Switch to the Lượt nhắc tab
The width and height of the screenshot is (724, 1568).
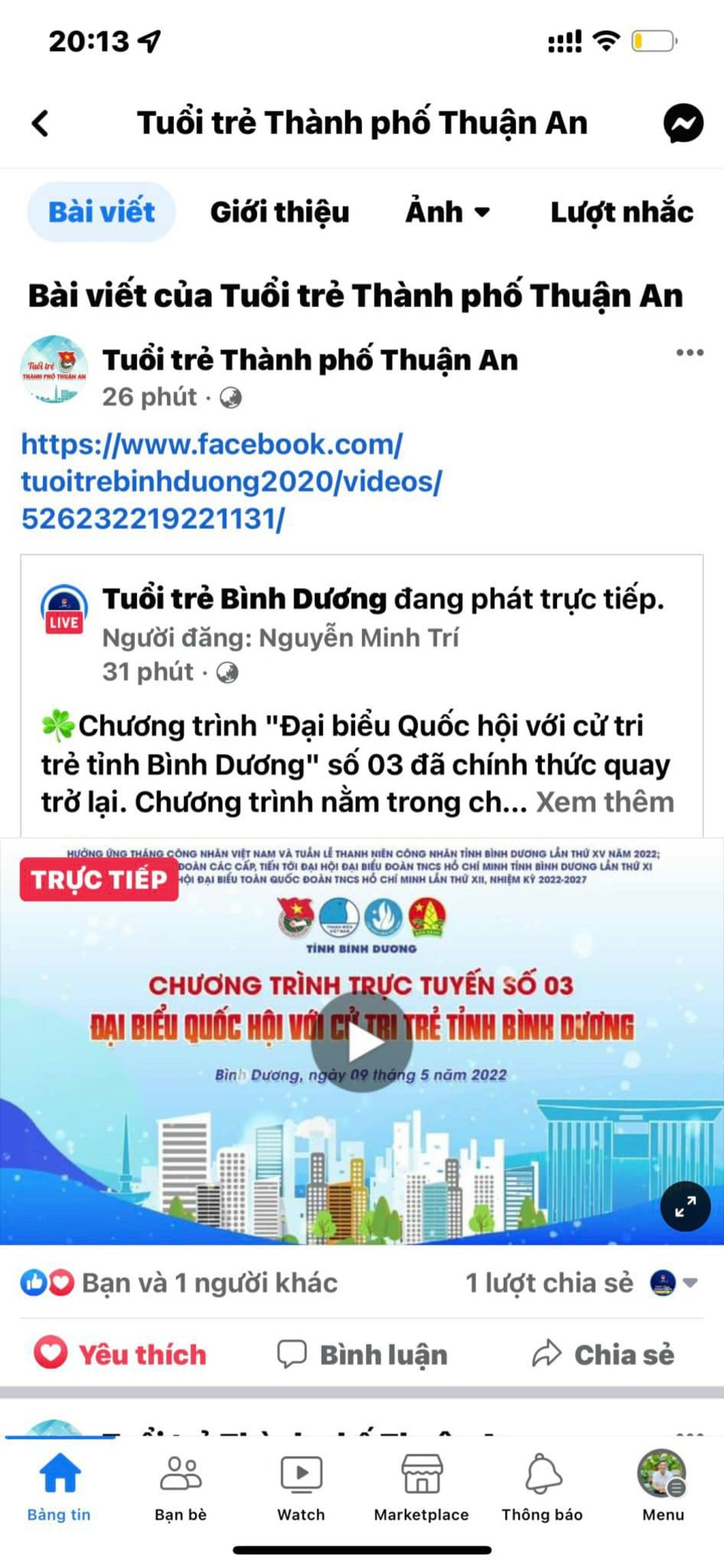[621, 212]
